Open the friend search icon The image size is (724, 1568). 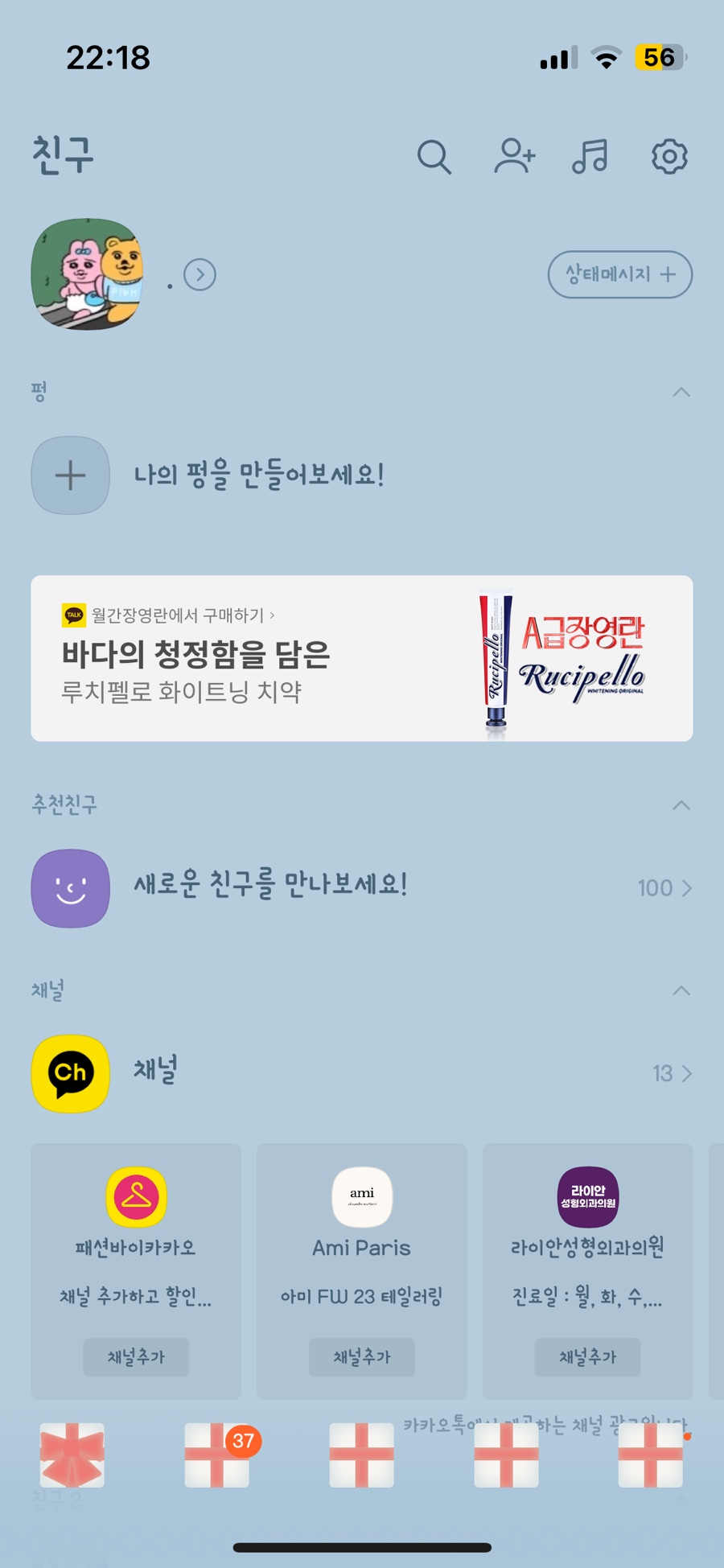coord(434,157)
